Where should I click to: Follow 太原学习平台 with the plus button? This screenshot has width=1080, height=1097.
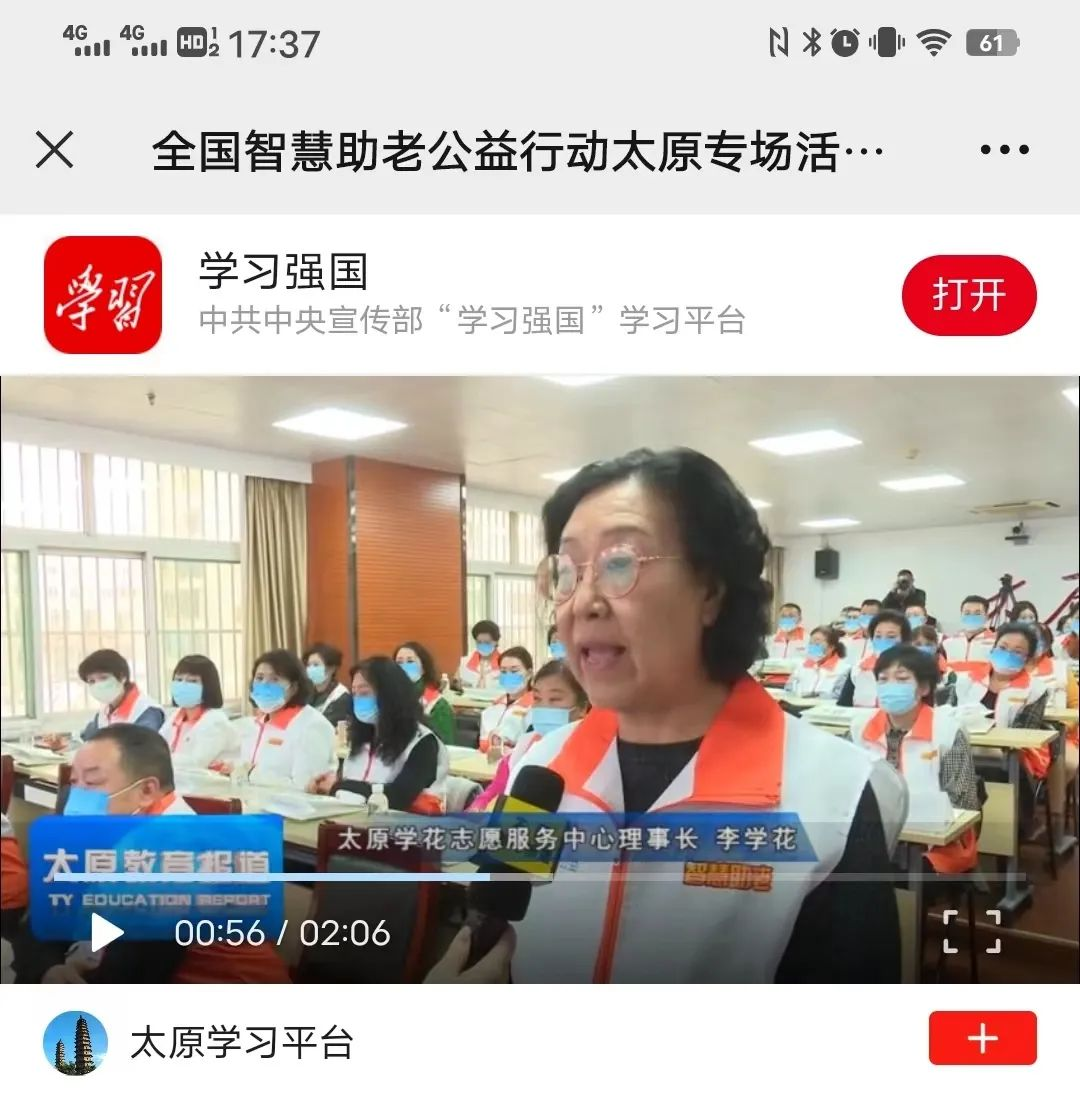(982, 1038)
